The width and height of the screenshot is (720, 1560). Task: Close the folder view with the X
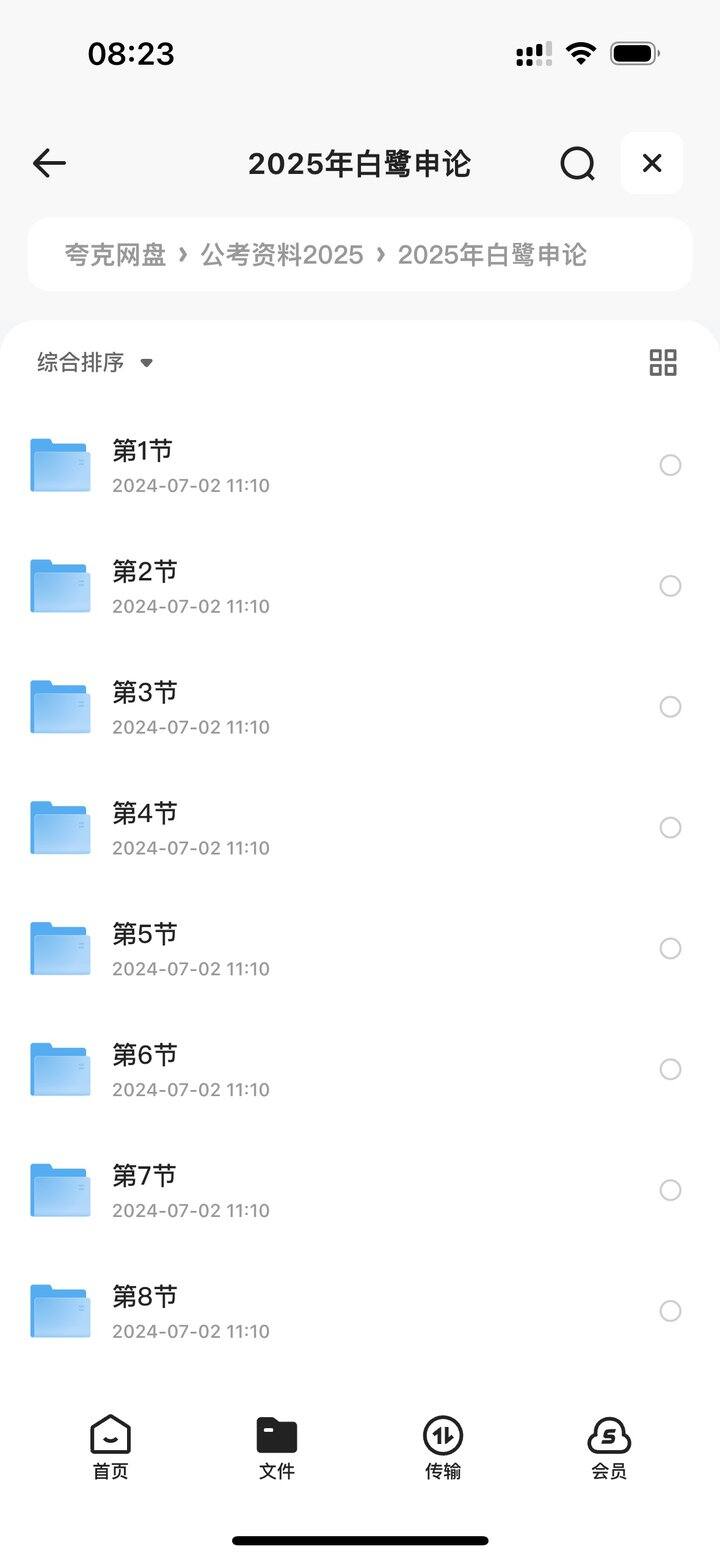[652, 163]
